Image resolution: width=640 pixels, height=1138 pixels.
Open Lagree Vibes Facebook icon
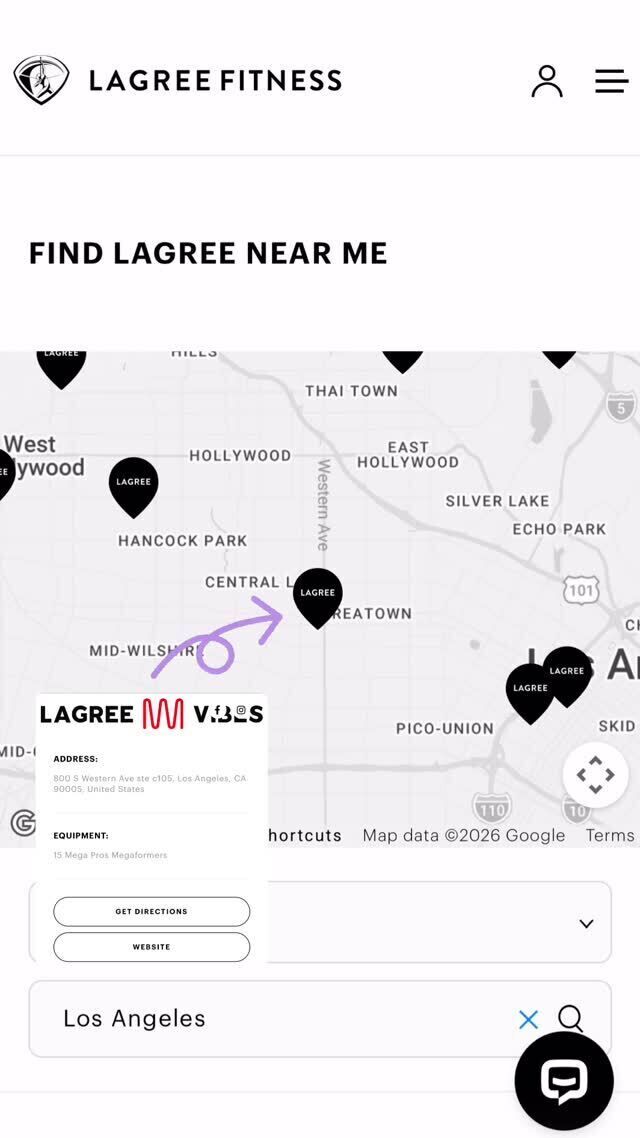point(217,711)
